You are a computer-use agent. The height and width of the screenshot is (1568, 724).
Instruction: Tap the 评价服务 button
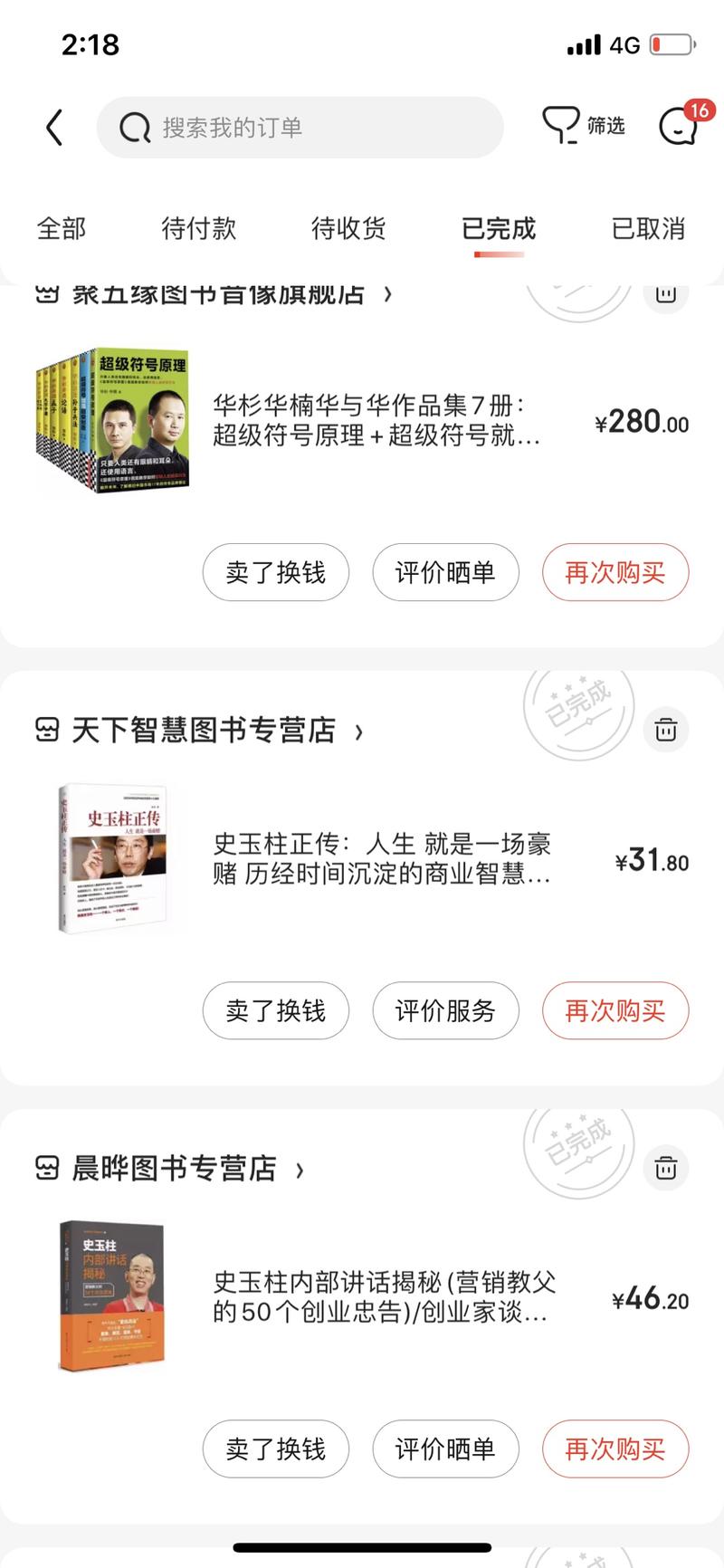(445, 1011)
